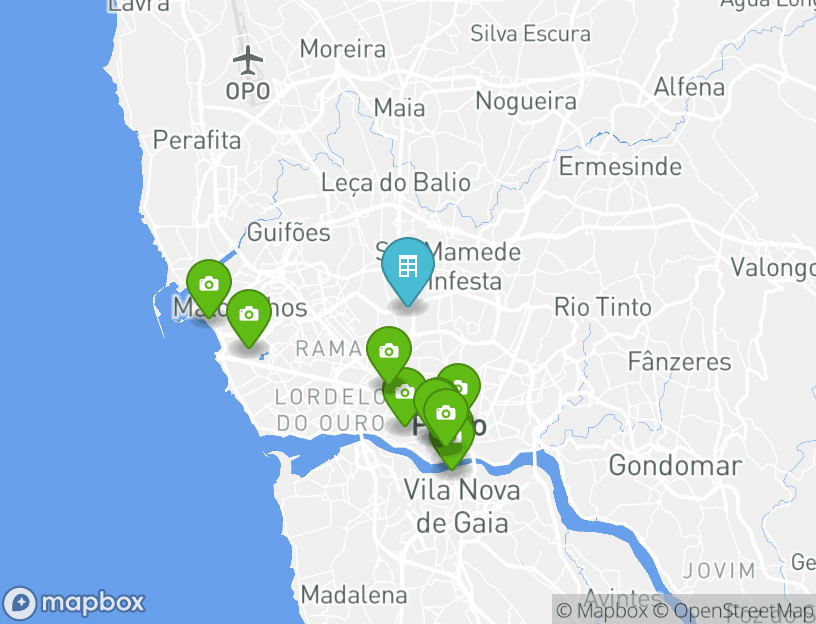Open the © OpenStreetMap attribution link
This screenshot has height=624, width=816.
point(734,610)
